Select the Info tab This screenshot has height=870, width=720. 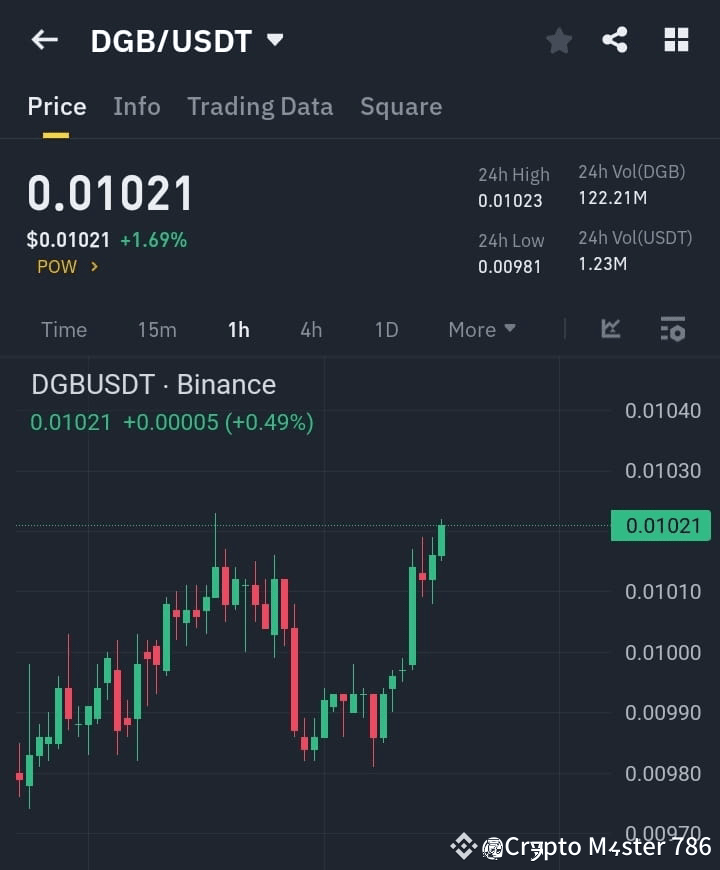[137, 106]
